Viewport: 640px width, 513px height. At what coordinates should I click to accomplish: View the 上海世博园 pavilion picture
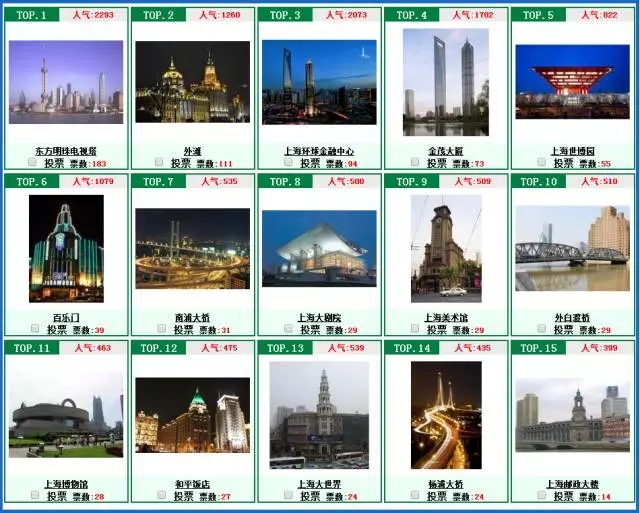[x=572, y=82]
